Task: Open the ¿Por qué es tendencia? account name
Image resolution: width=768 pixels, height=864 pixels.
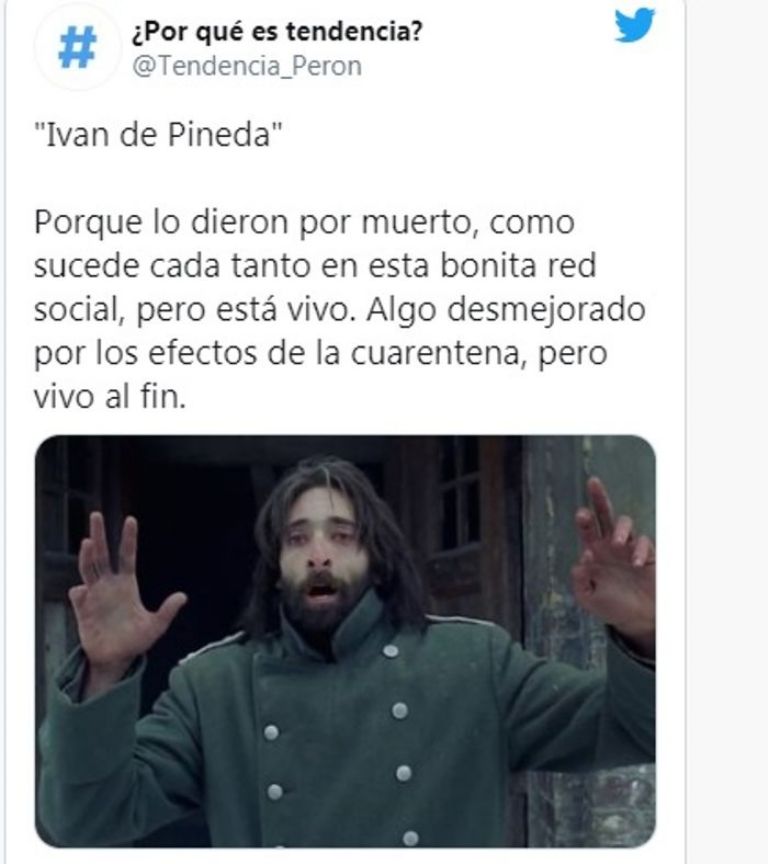Action: click(x=275, y=33)
